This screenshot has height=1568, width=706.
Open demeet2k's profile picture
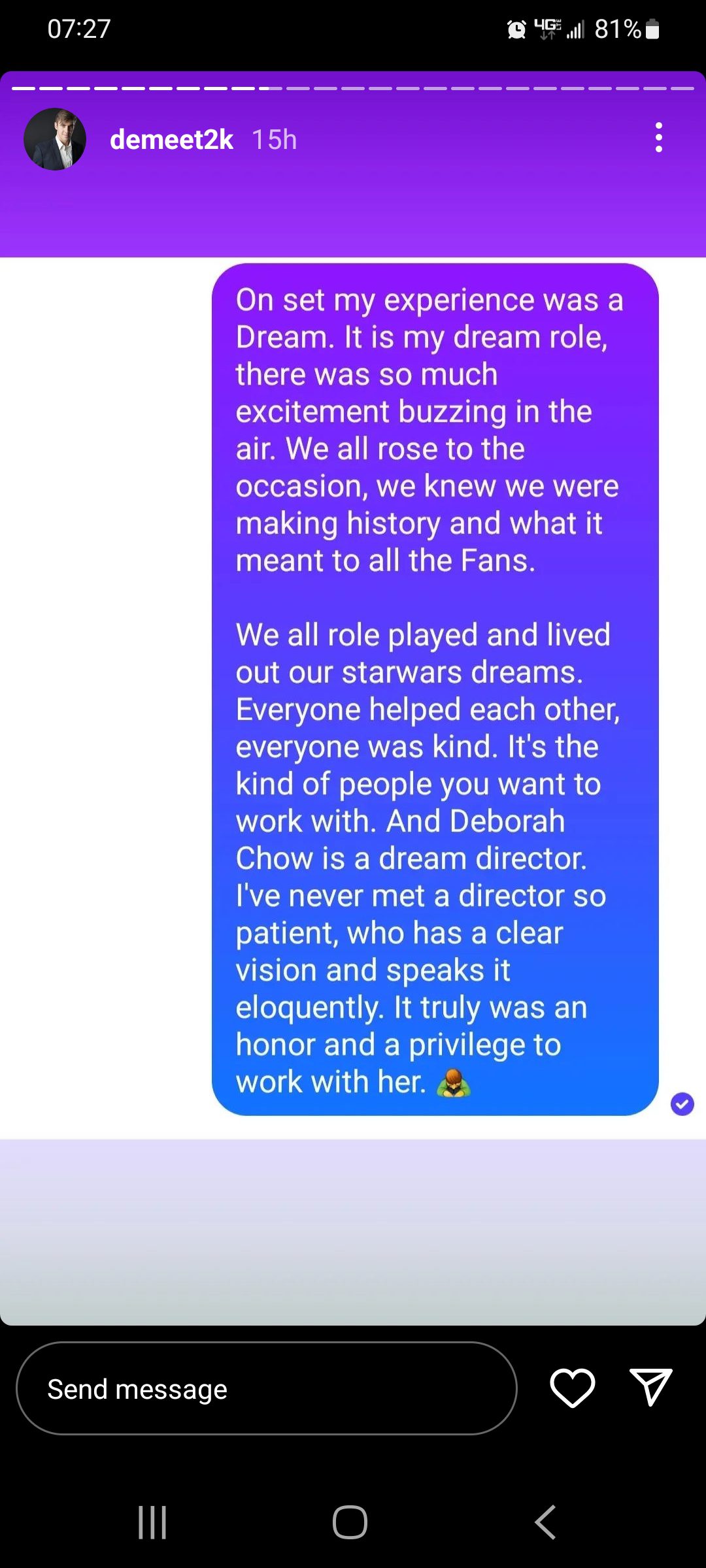[55, 139]
